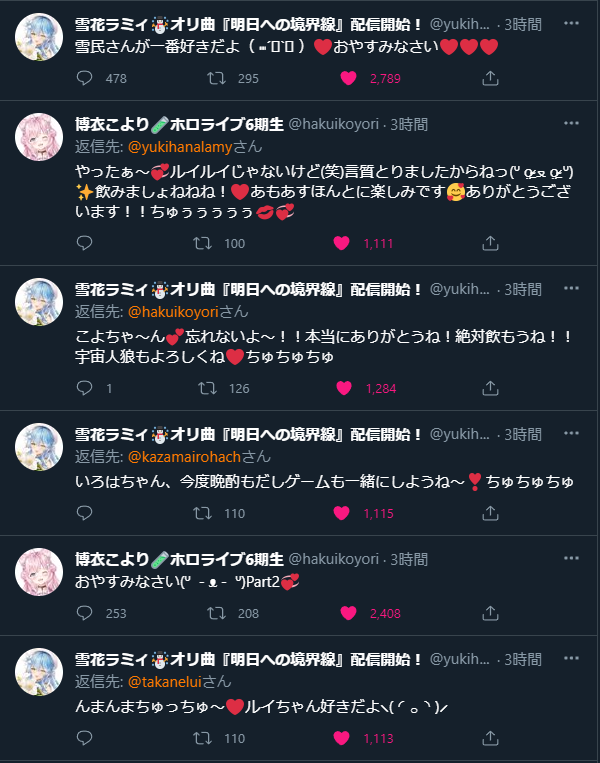Share the こよちゃ〜ん tweet
This screenshot has width=600, height=763.
[491, 388]
